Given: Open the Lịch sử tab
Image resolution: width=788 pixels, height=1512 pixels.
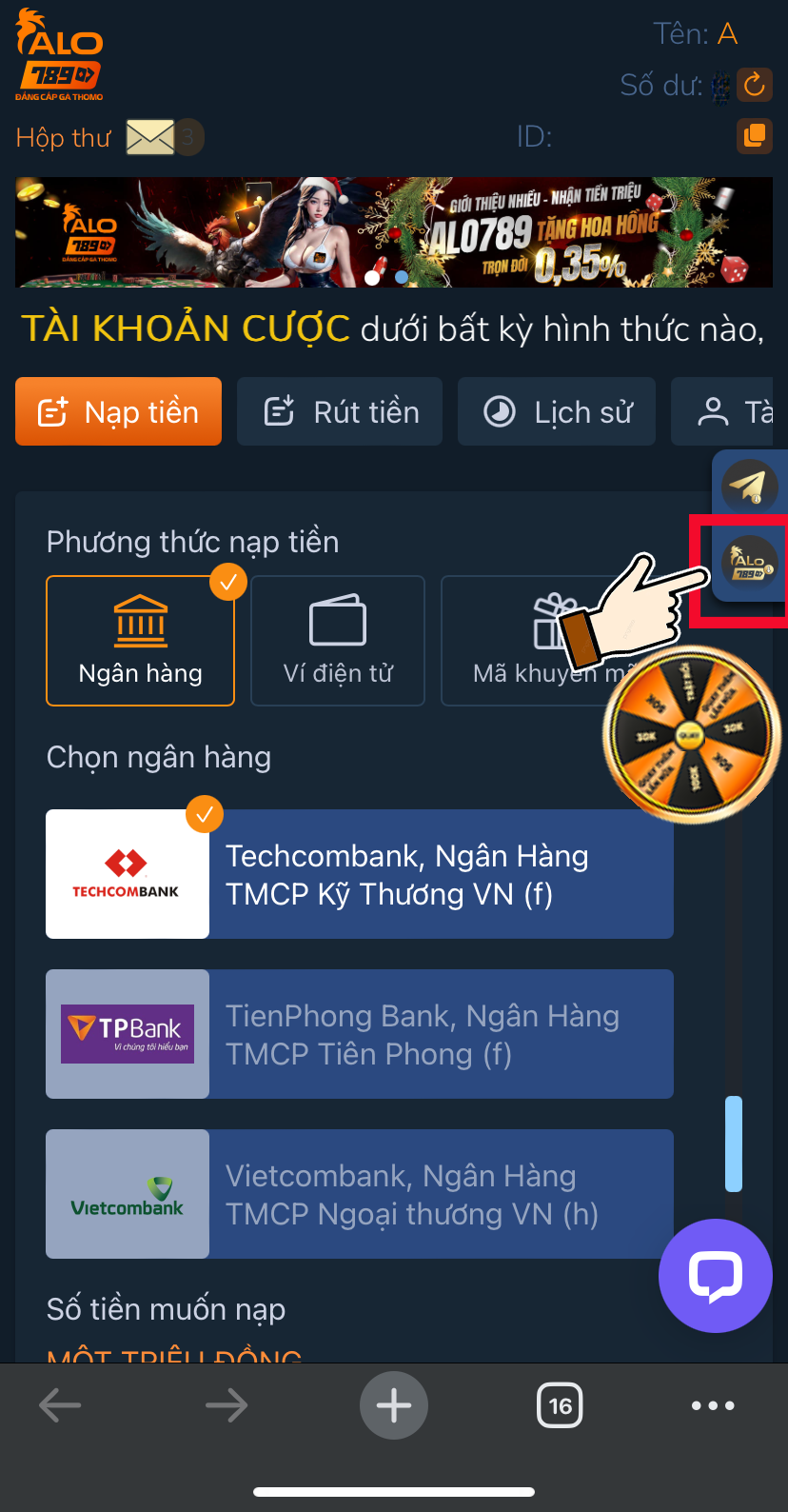Looking at the screenshot, I should pos(557,411).
